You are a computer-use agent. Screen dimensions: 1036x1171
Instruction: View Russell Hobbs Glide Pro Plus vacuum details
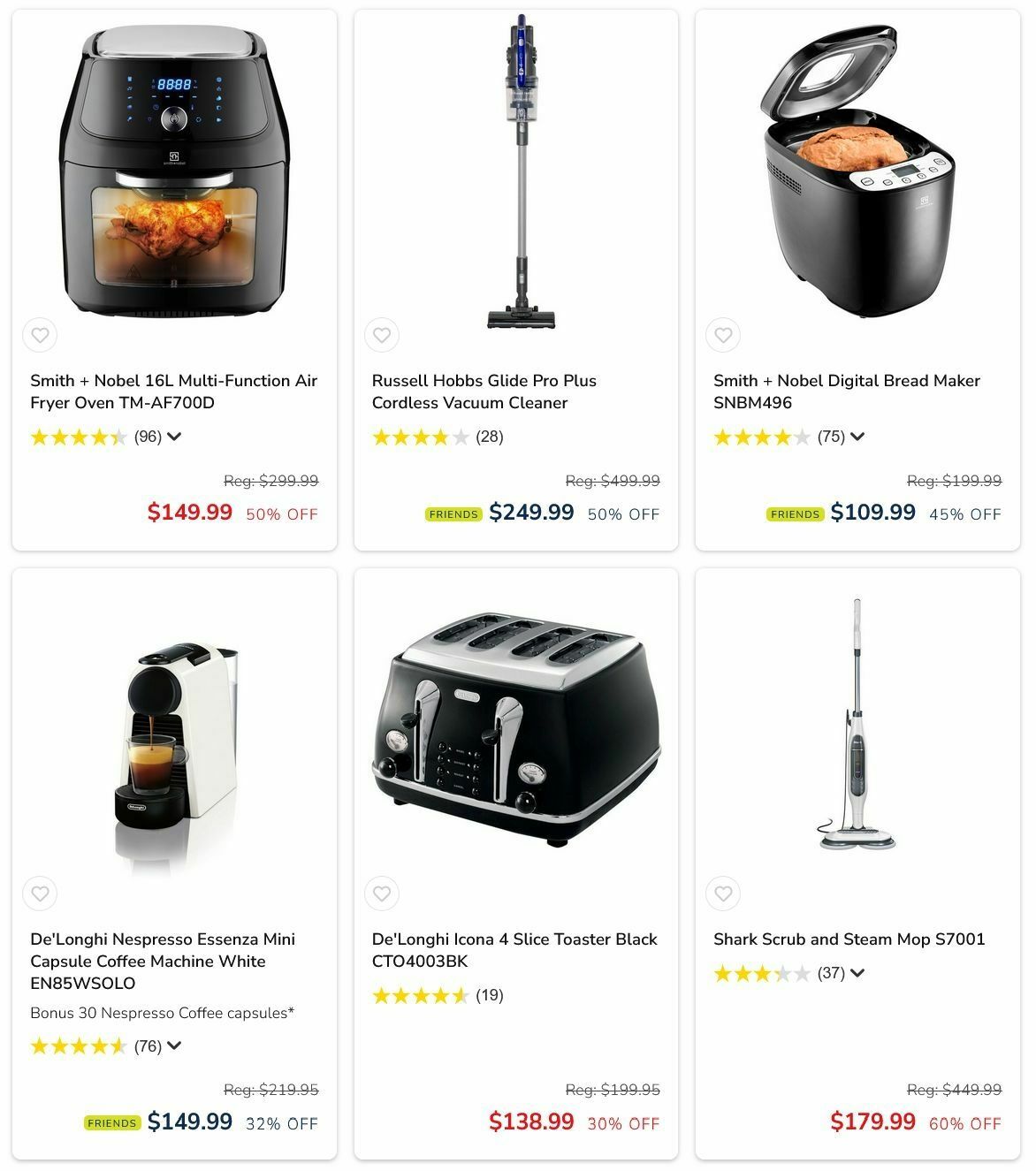coord(484,392)
